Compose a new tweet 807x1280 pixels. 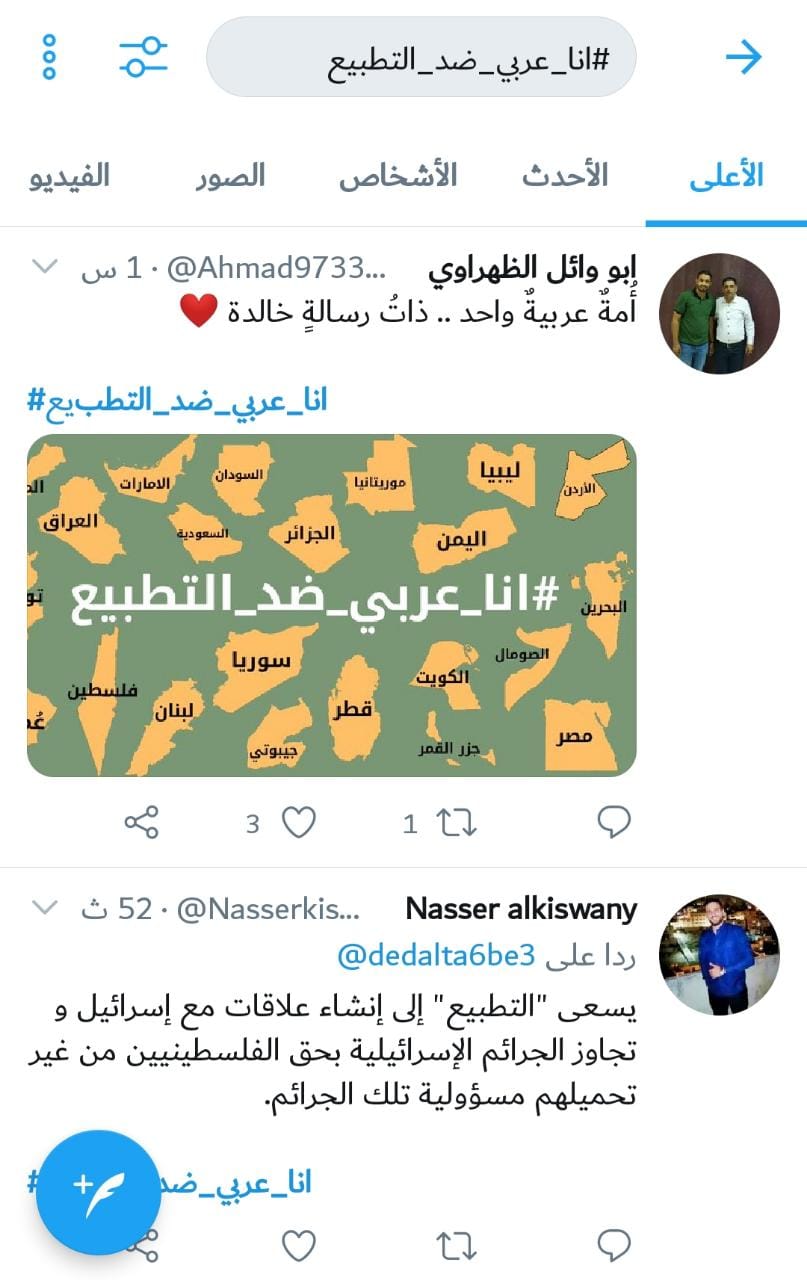(x=98, y=1192)
